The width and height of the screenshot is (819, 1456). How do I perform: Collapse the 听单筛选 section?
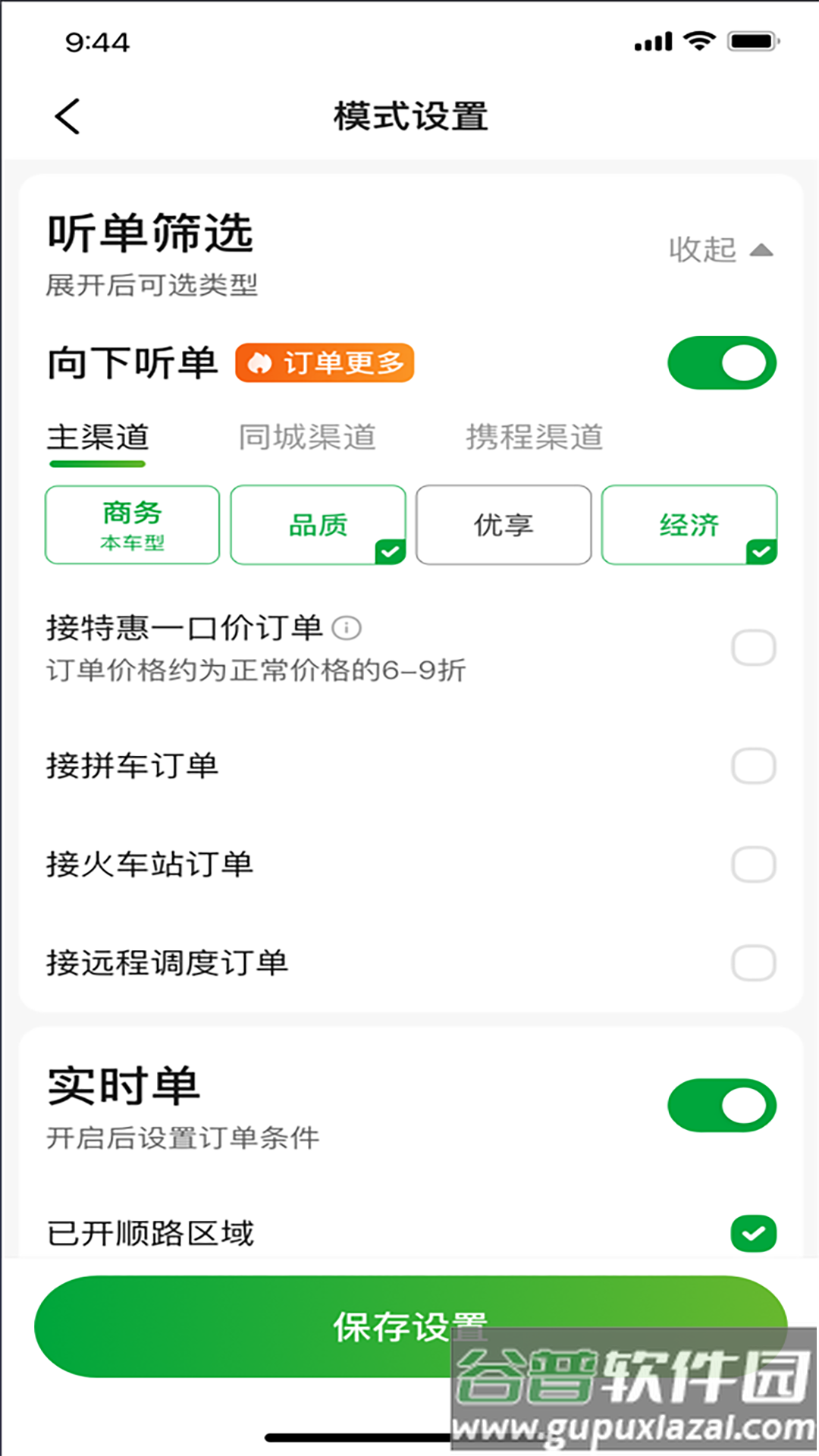tap(720, 250)
